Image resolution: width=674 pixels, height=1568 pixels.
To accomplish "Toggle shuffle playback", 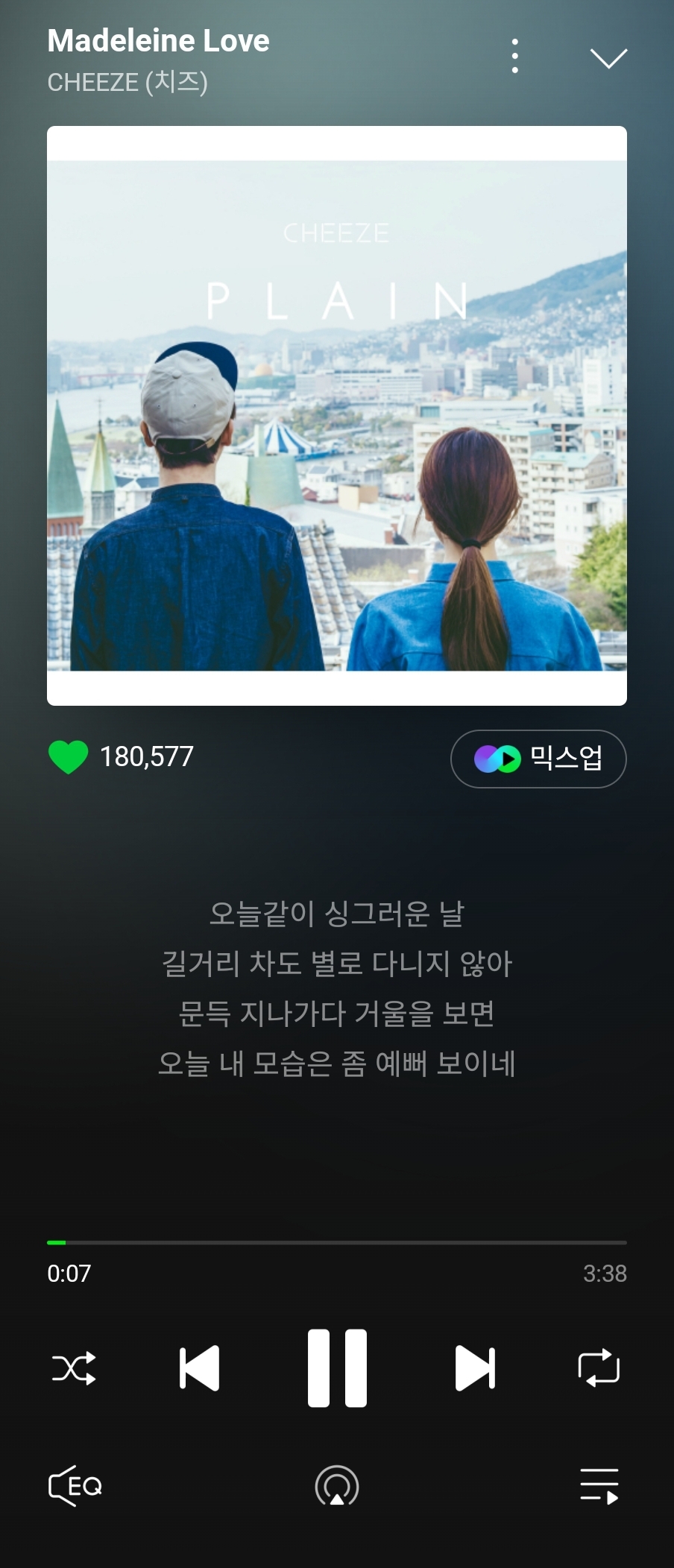I will (74, 1368).
